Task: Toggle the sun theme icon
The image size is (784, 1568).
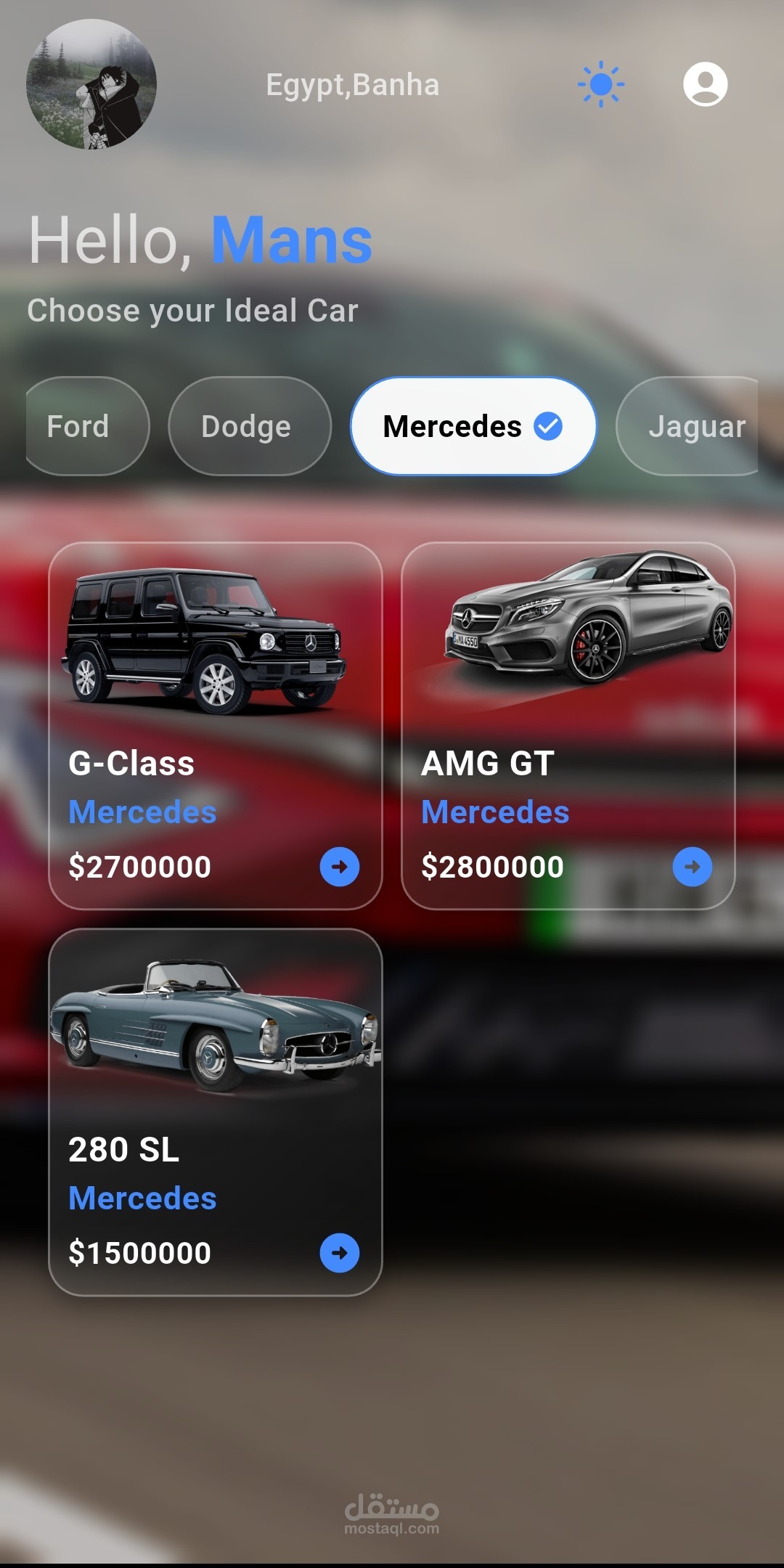Action: (x=601, y=84)
